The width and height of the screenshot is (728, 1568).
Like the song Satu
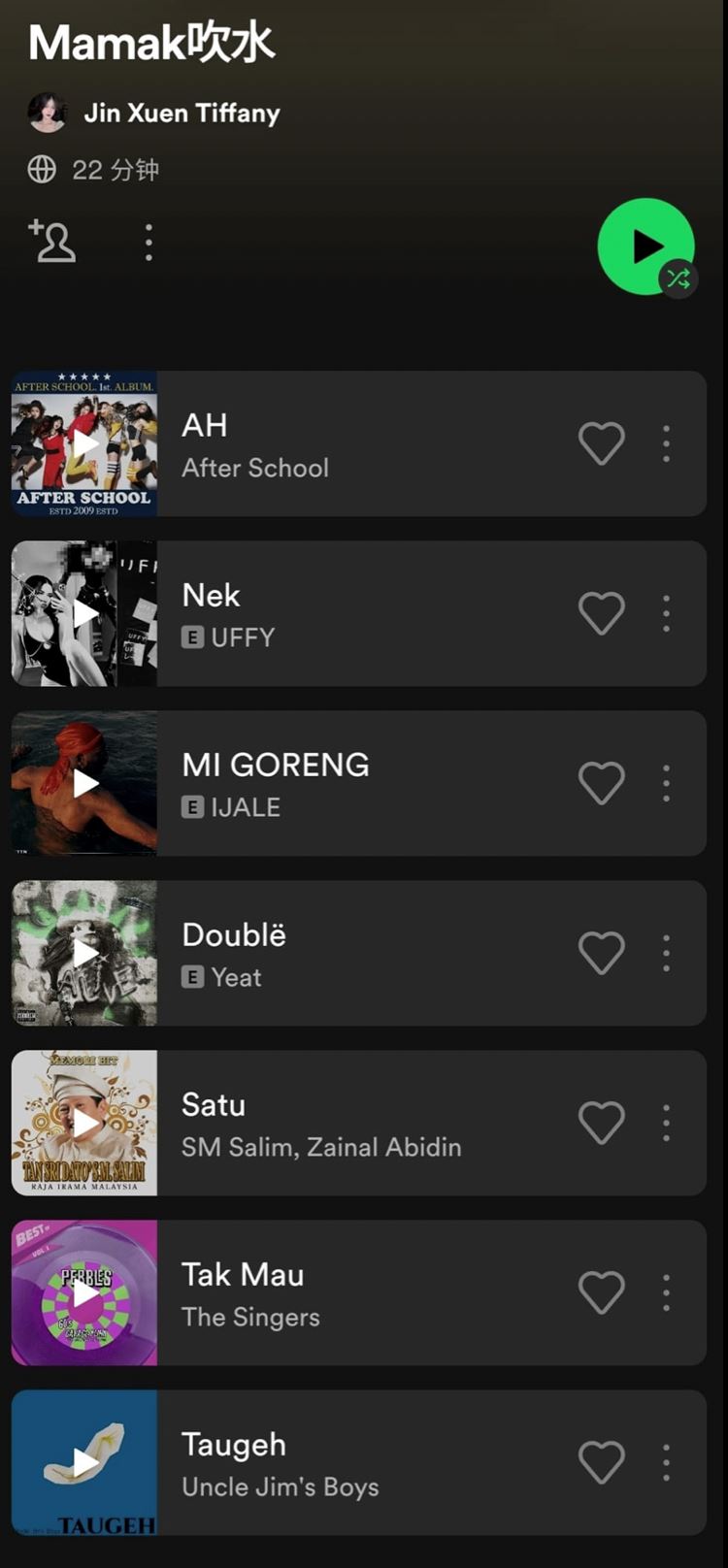tap(601, 1123)
